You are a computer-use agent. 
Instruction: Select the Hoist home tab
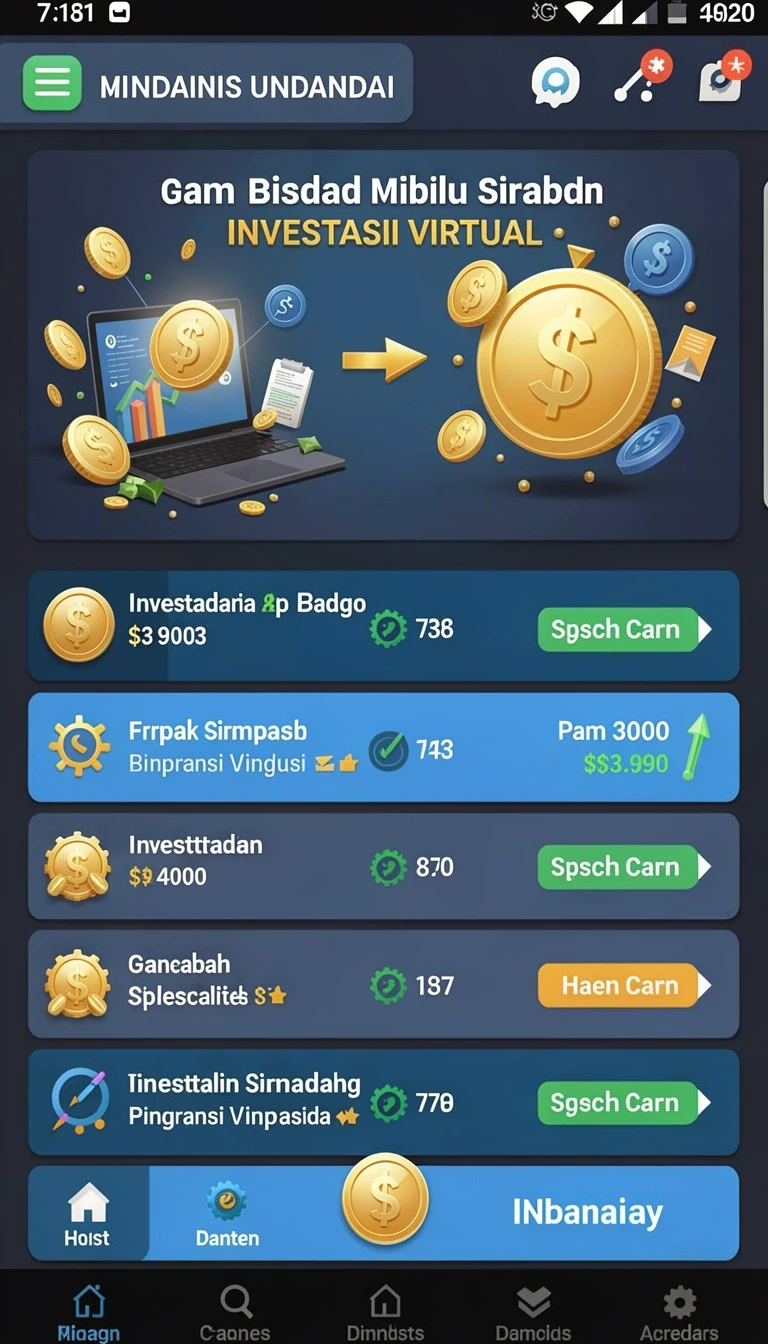[x=88, y=1214]
